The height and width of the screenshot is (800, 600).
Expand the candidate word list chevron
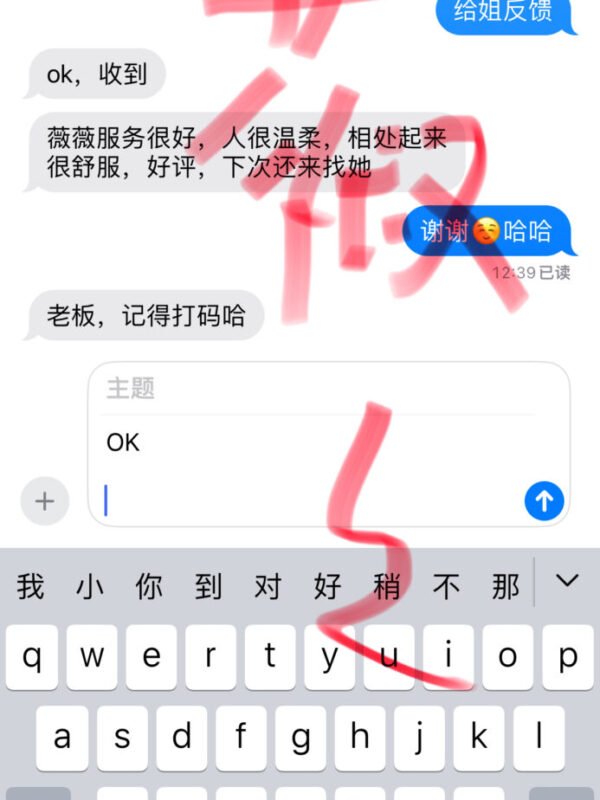[x=567, y=581]
